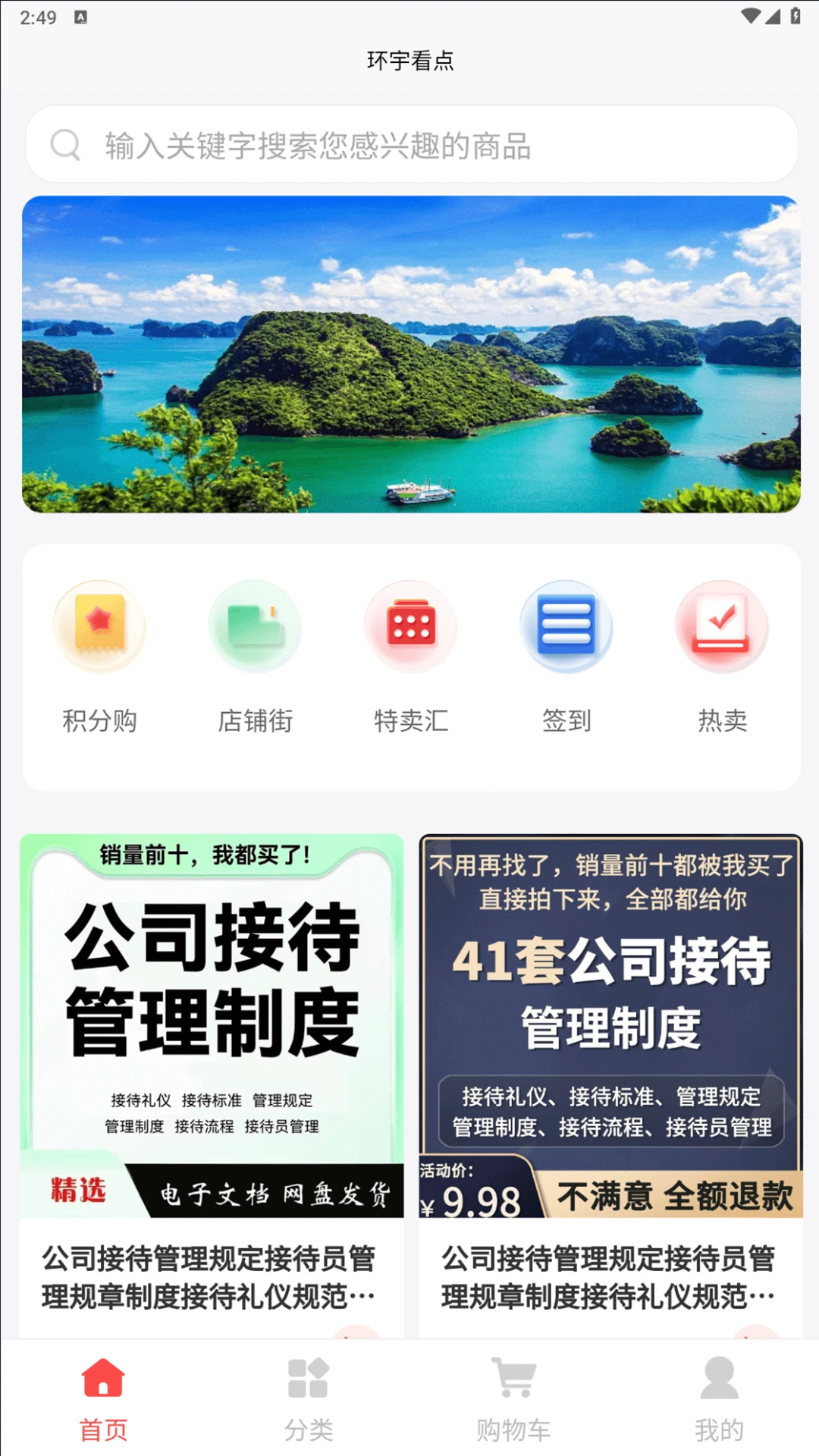Tap the profile person icon for 我的

point(717,1389)
